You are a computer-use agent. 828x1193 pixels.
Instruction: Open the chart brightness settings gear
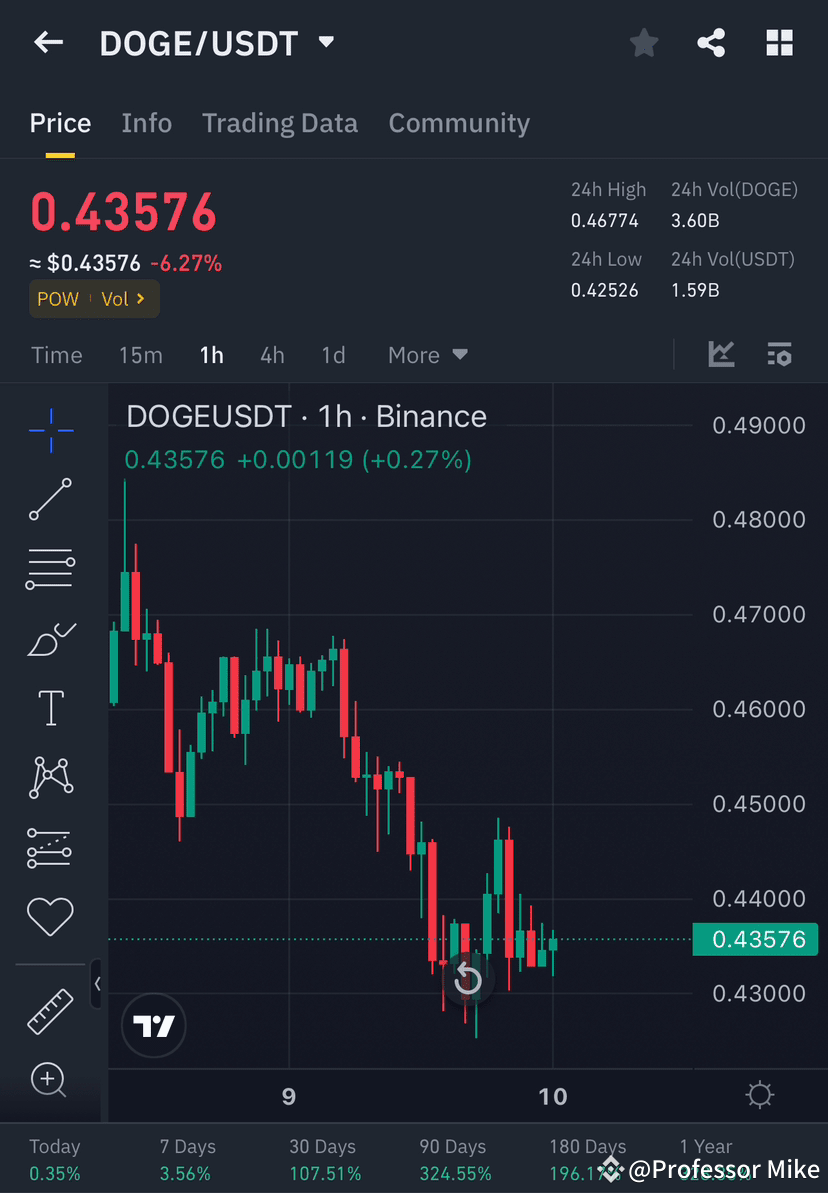pos(759,1095)
